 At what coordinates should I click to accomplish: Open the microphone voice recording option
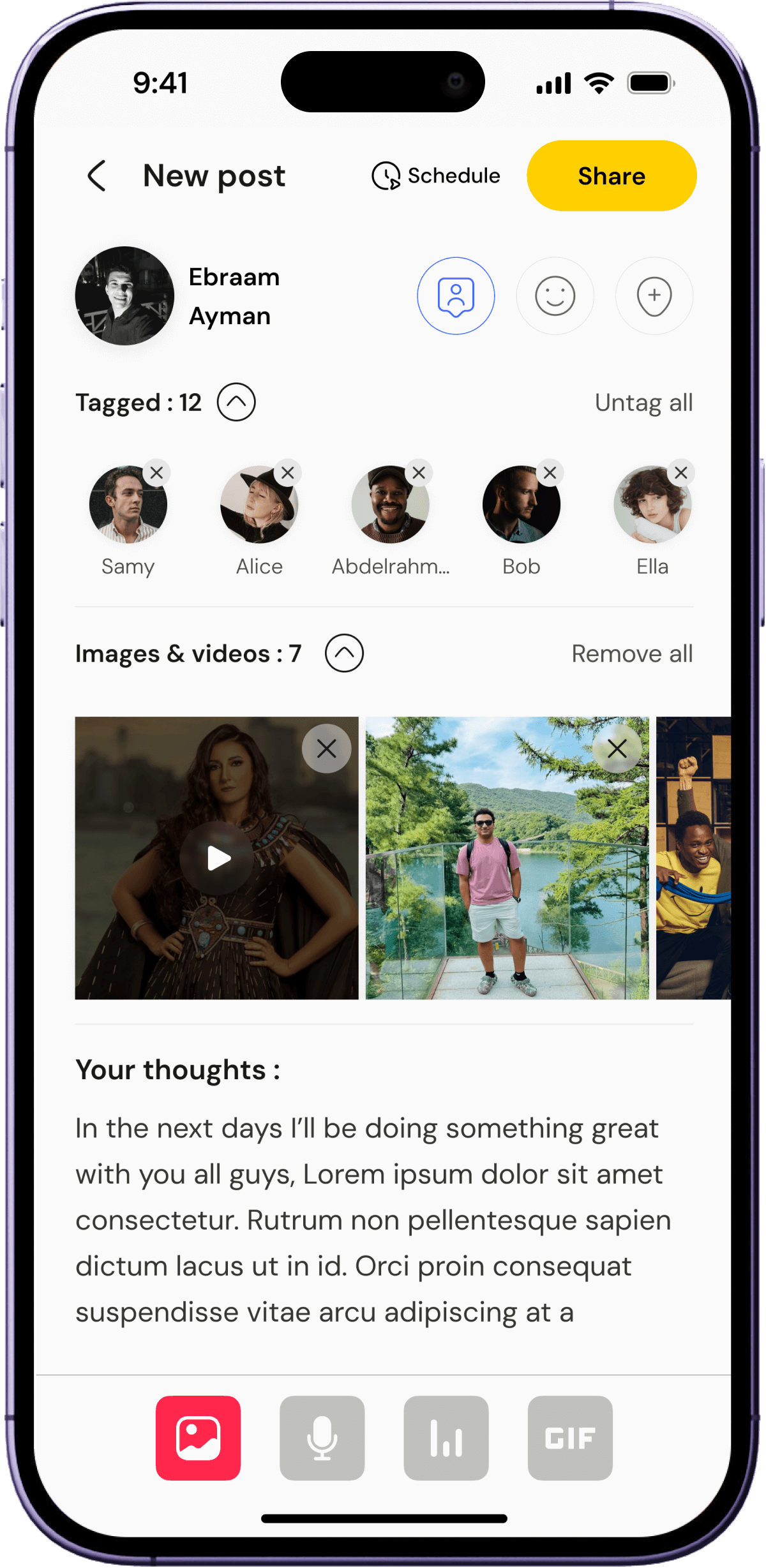coord(322,1438)
